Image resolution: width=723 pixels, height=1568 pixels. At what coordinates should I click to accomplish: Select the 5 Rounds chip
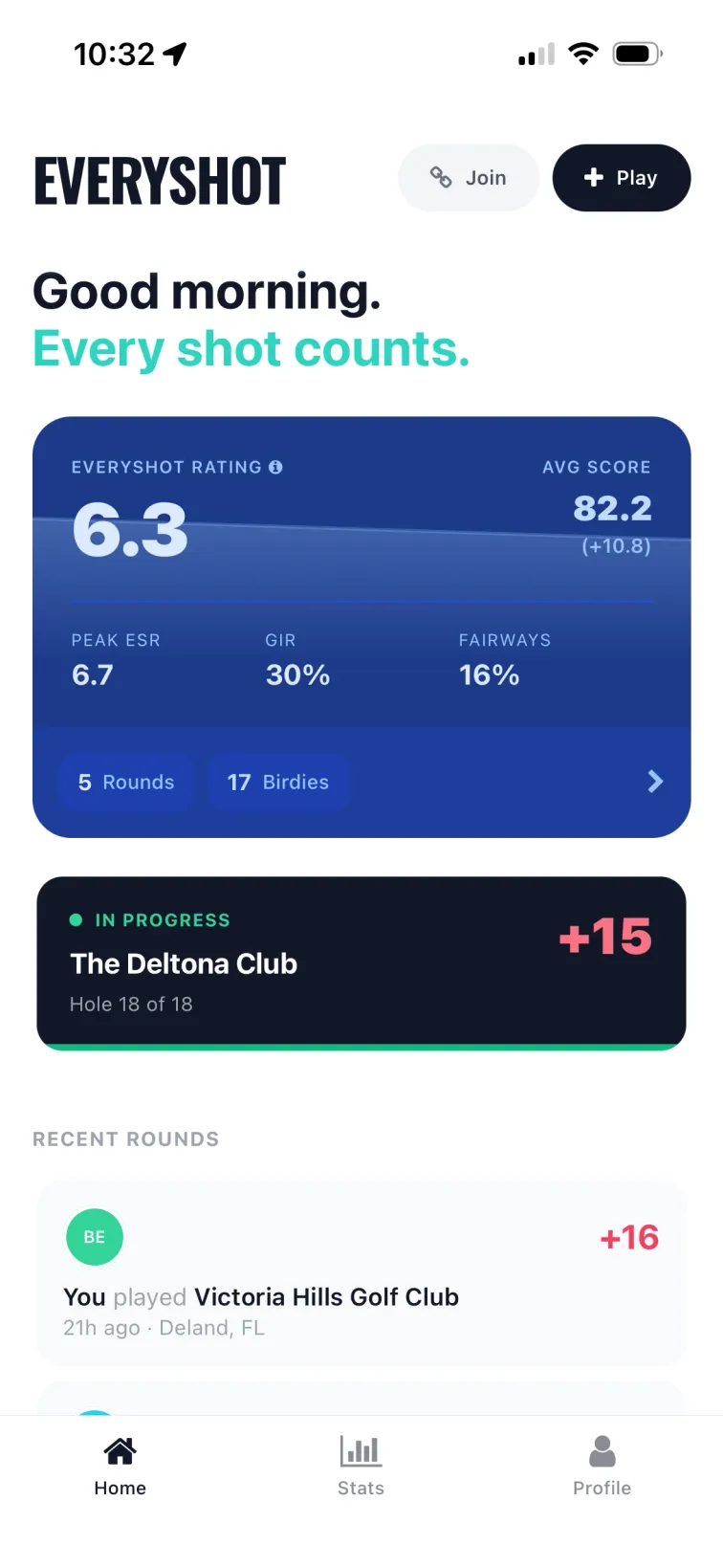click(126, 782)
